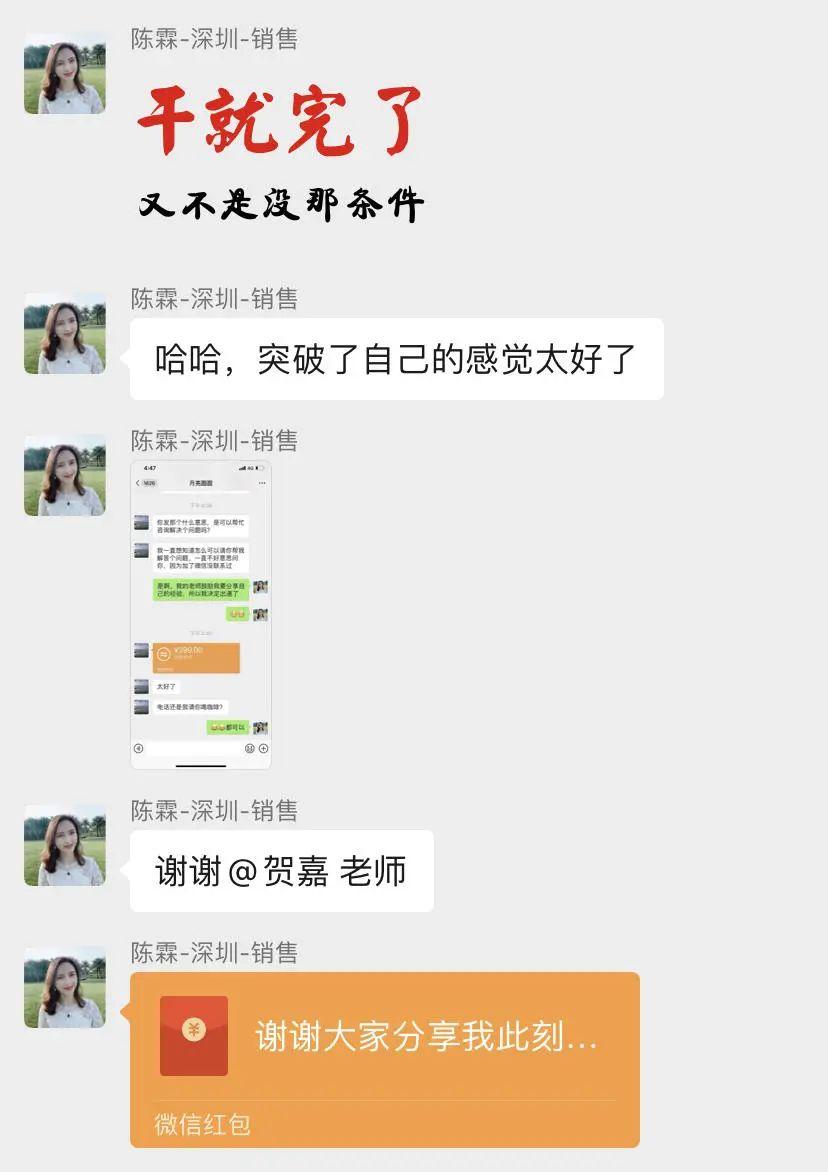This screenshot has width=828, height=1172.
Task: Open the 干就完了 sticker image
Action: click(280, 150)
